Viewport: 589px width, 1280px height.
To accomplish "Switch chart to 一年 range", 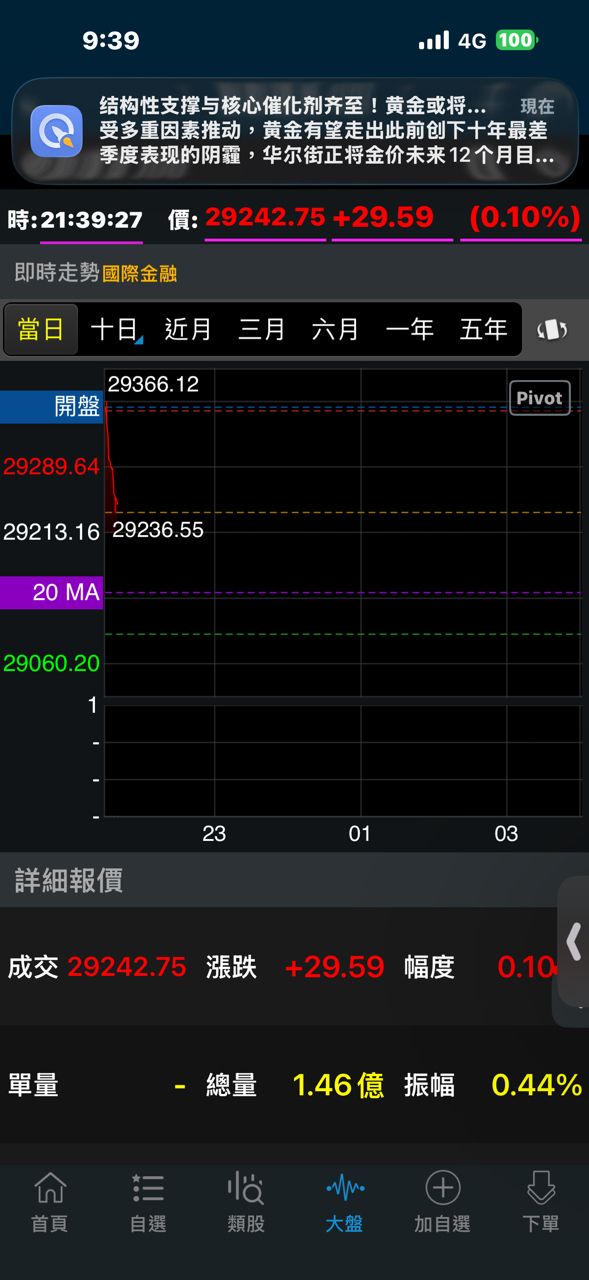I will point(410,329).
